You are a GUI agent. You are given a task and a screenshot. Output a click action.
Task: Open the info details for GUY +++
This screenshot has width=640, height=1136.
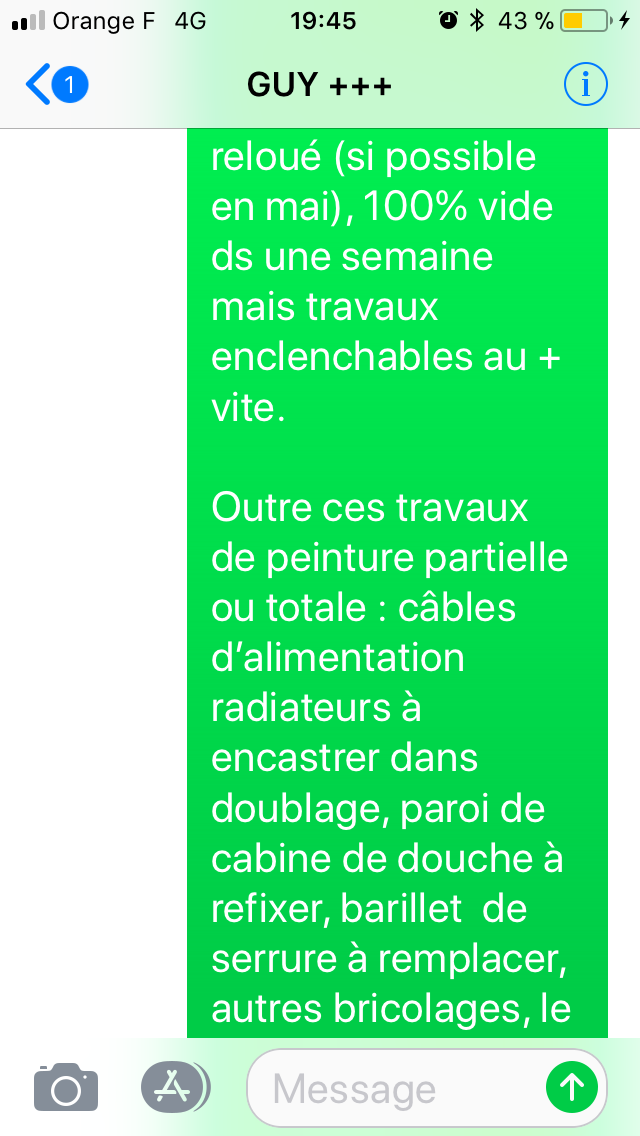point(586,85)
